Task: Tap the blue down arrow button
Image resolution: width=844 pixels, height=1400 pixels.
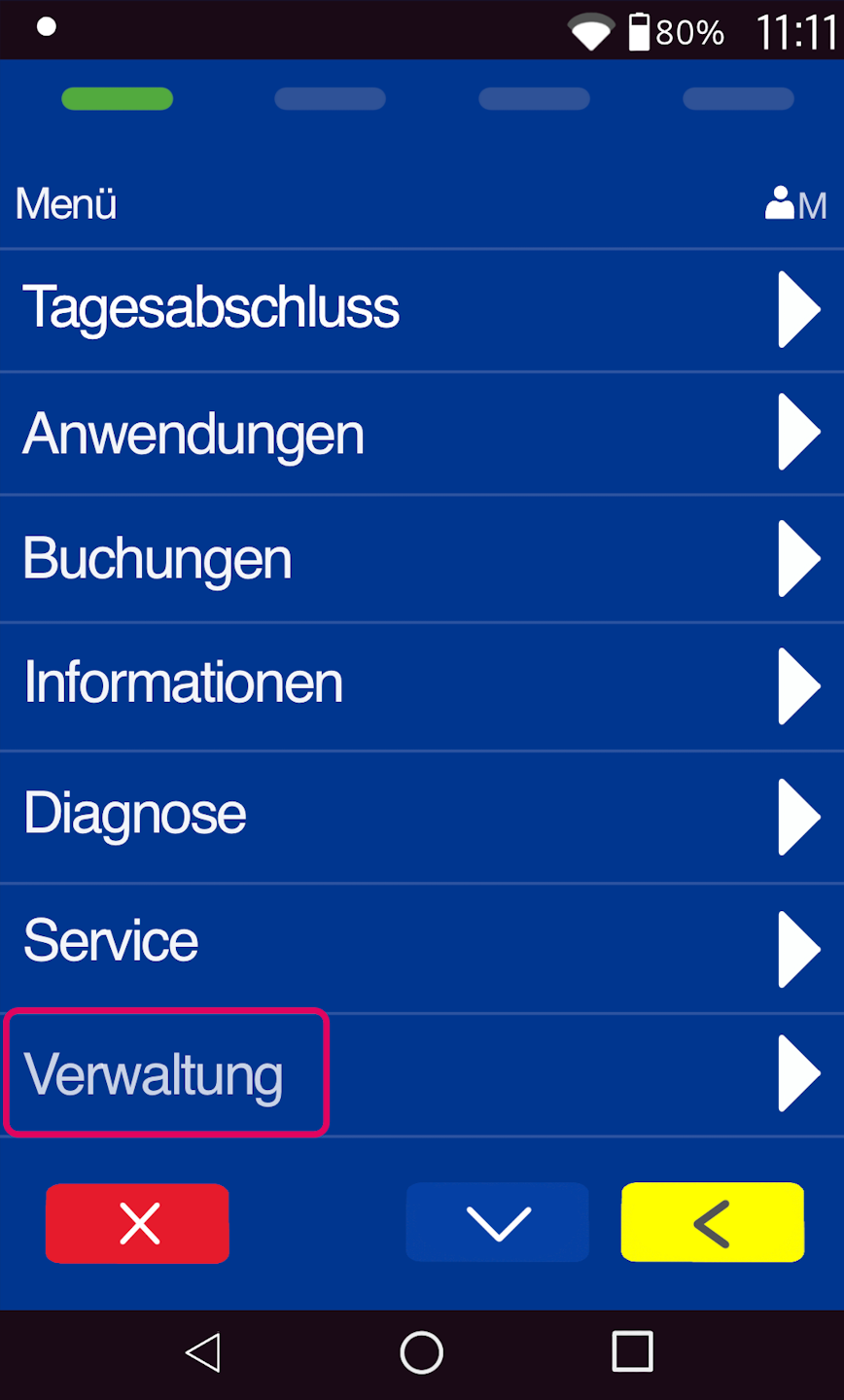Action: pyautogui.click(x=498, y=1223)
